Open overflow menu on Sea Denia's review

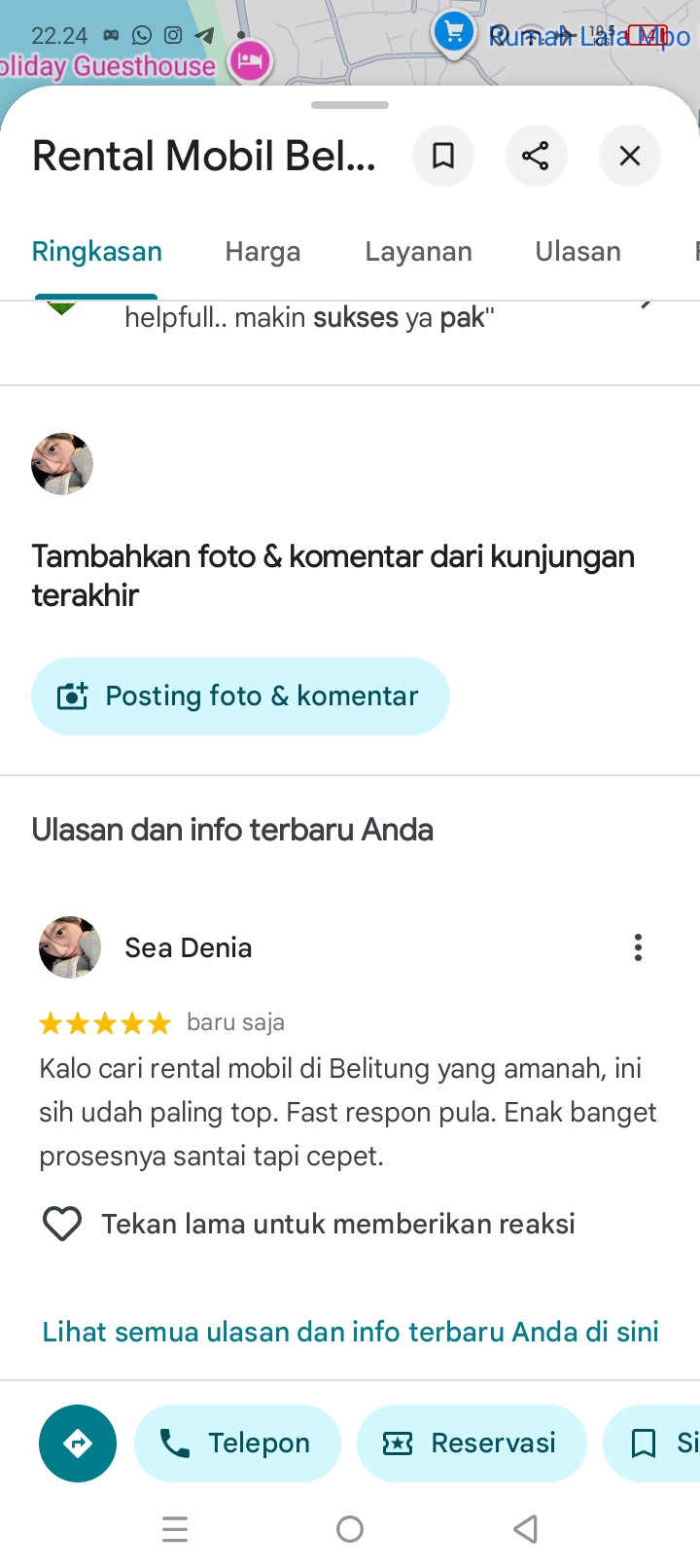pyautogui.click(x=638, y=947)
